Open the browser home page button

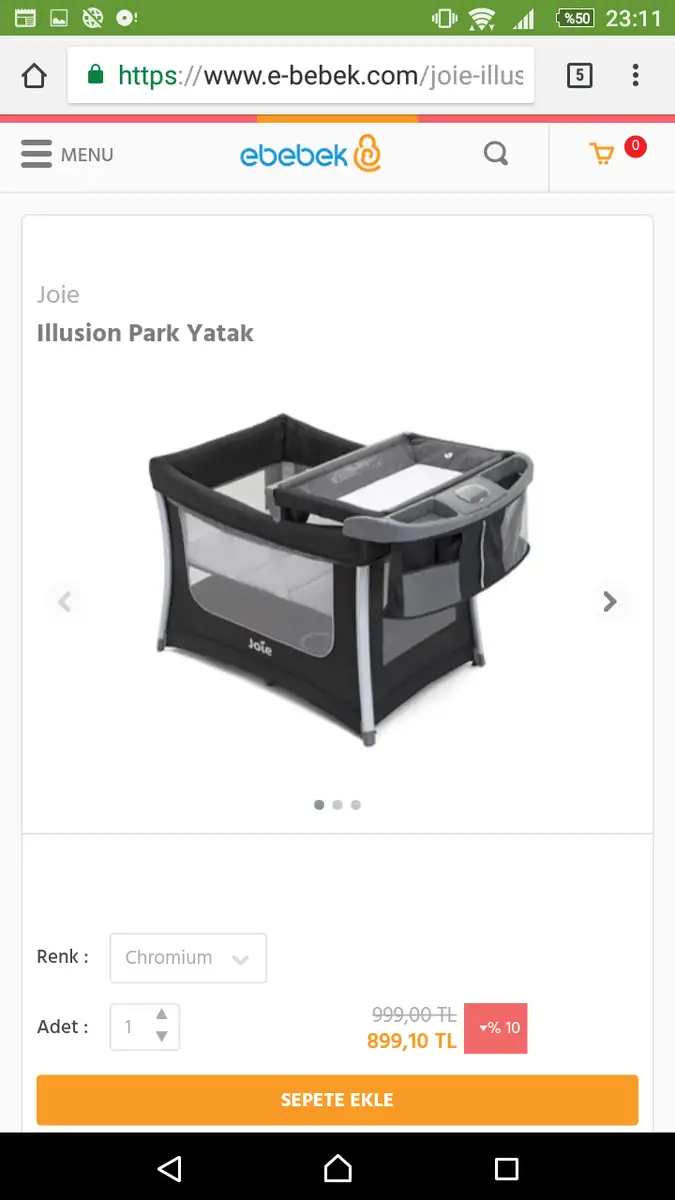click(34, 76)
